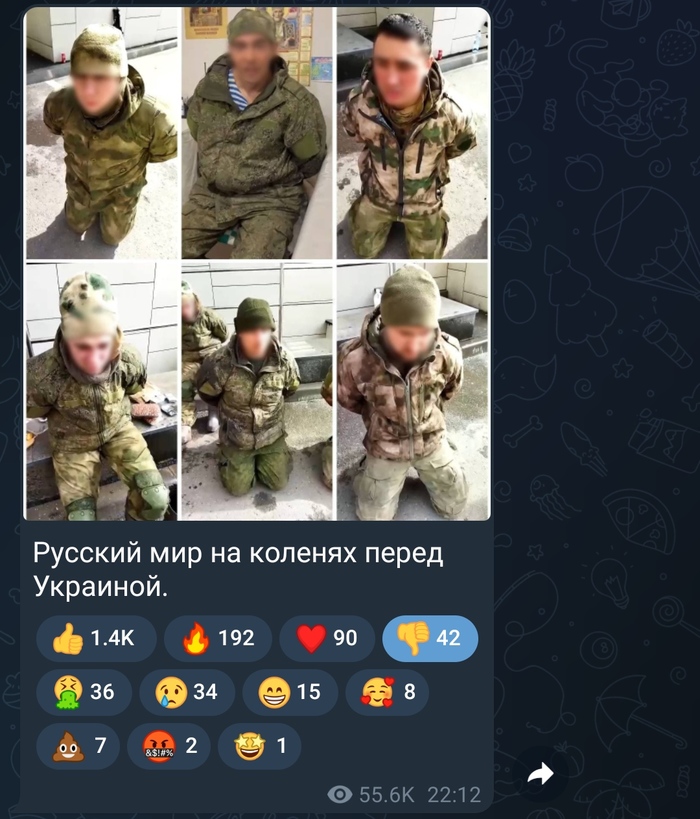Image resolution: width=700 pixels, height=819 pixels.
Task: Tap the poop emoji reaction with 7
Action: pyautogui.click(x=77, y=746)
